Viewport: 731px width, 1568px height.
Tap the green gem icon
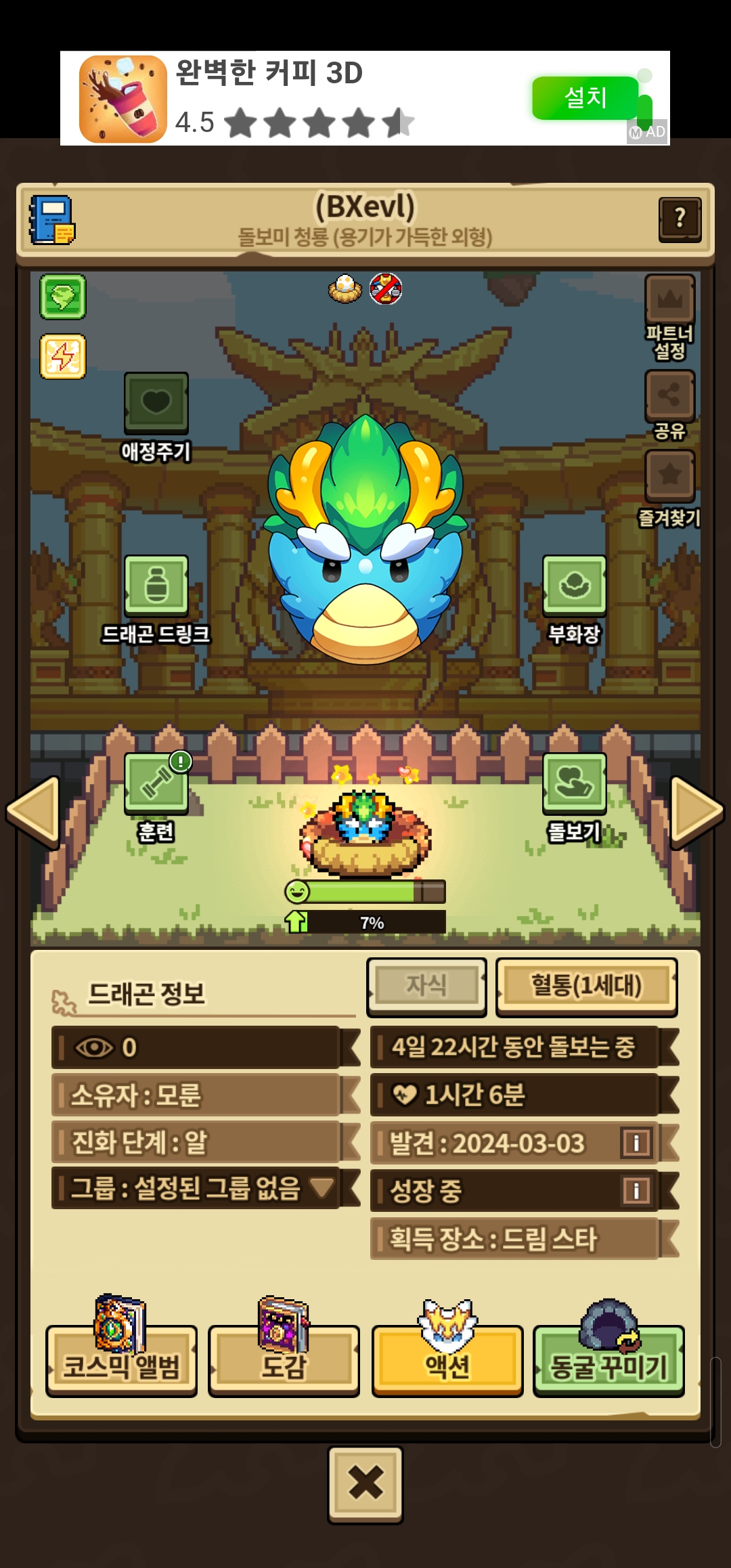point(62,297)
